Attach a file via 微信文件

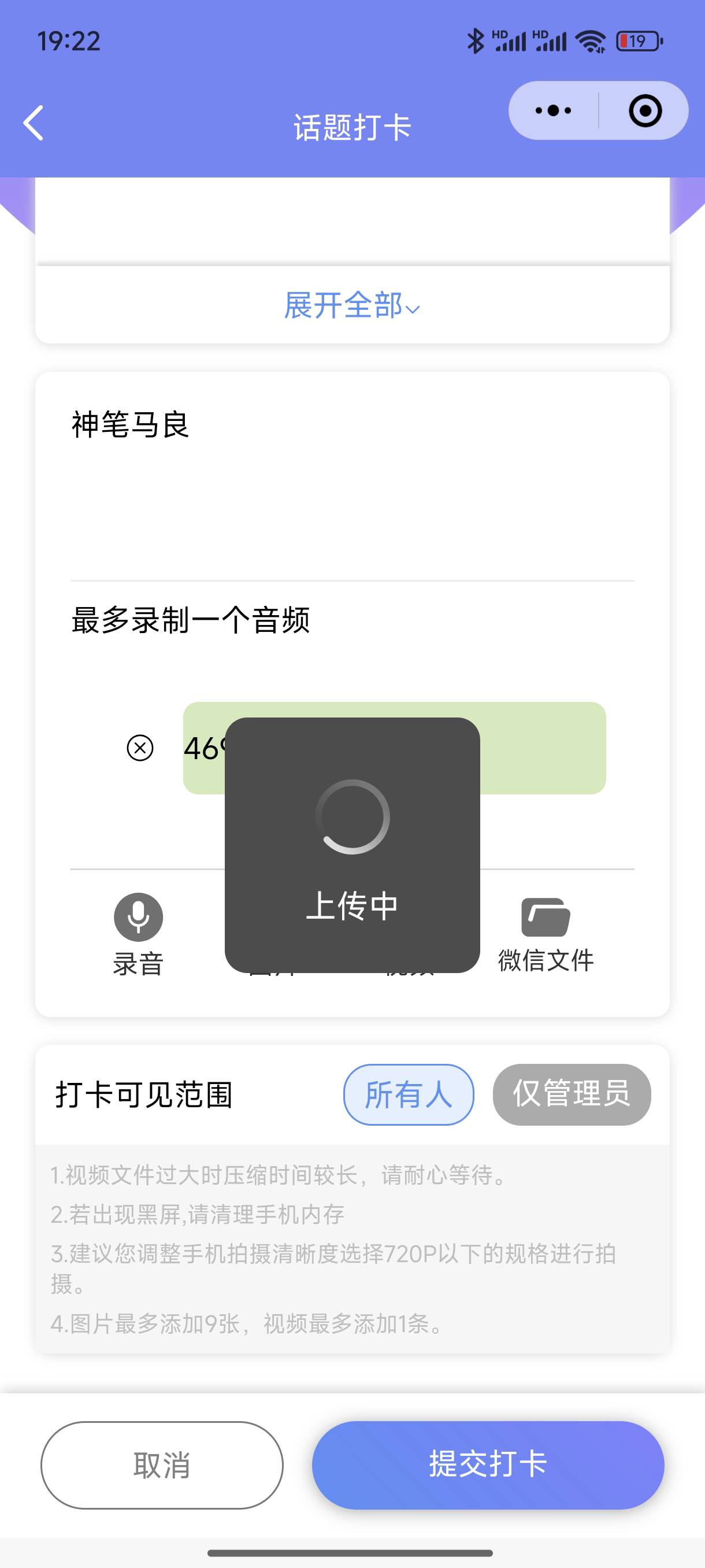click(x=546, y=934)
